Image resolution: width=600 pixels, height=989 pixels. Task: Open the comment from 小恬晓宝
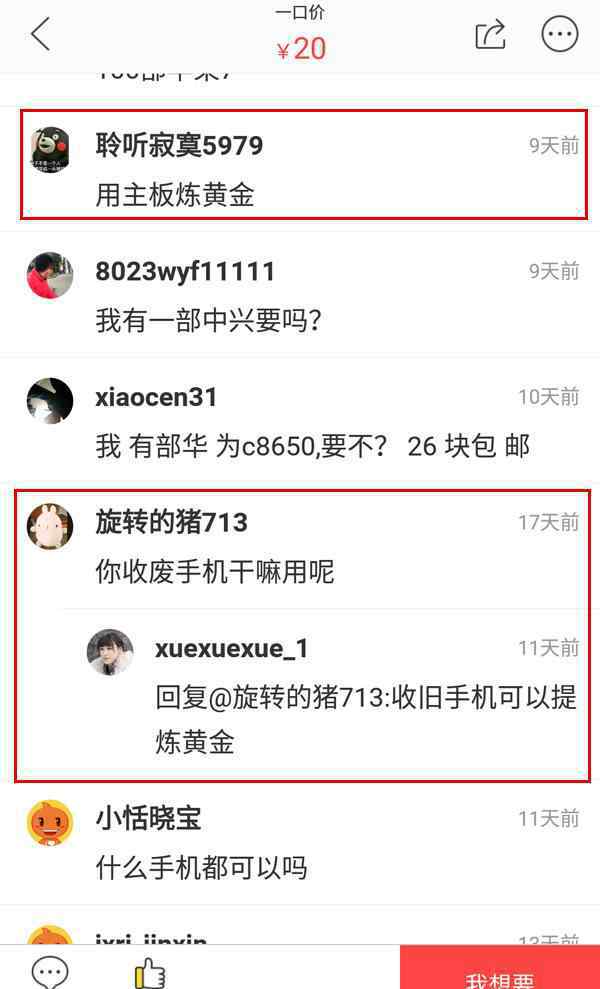click(300, 843)
